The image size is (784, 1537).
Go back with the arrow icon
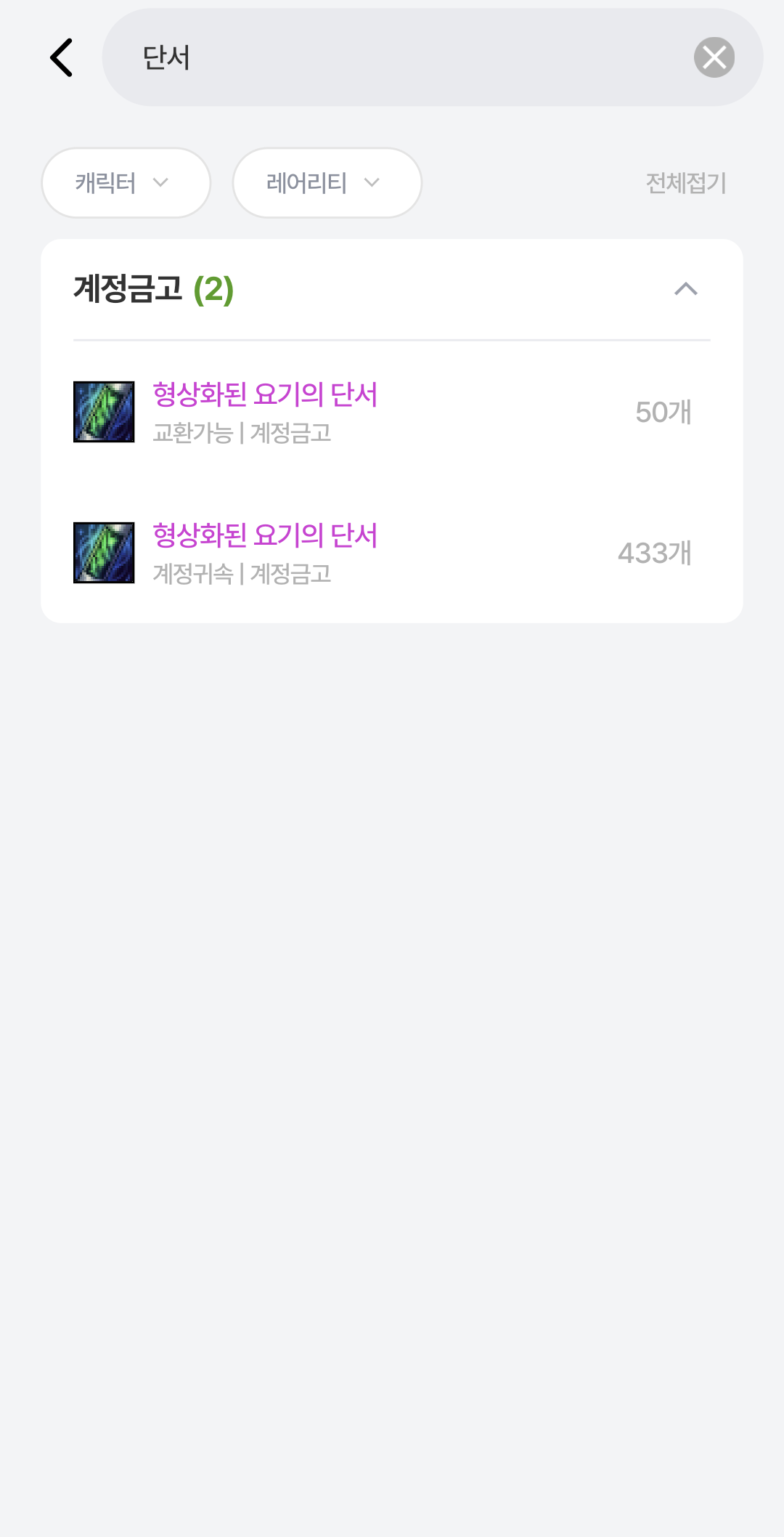[x=62, y=57]
